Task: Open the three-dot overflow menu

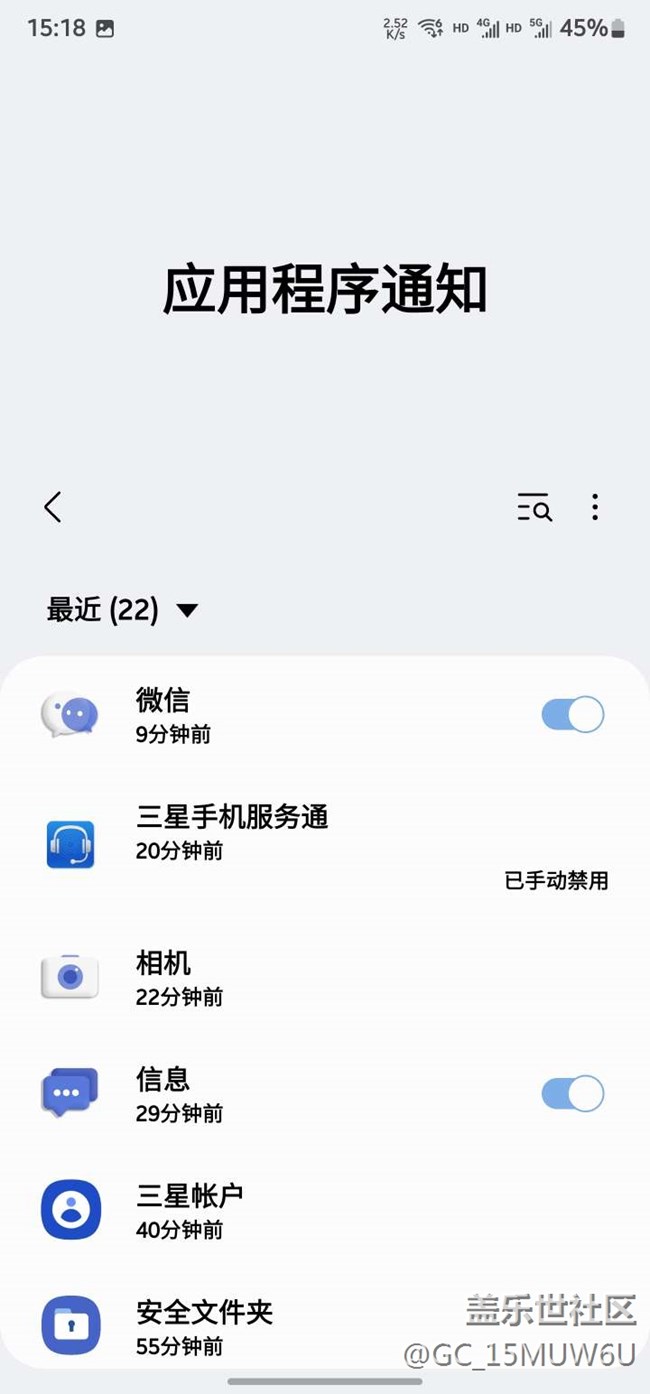Action: point(595,508)
